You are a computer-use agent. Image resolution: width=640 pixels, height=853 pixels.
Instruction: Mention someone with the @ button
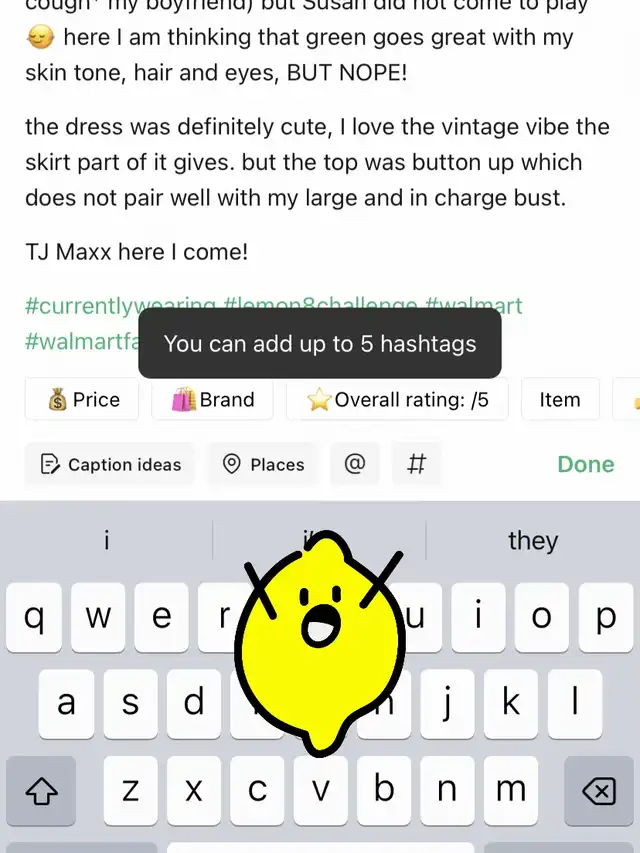[x=355, y=464]
